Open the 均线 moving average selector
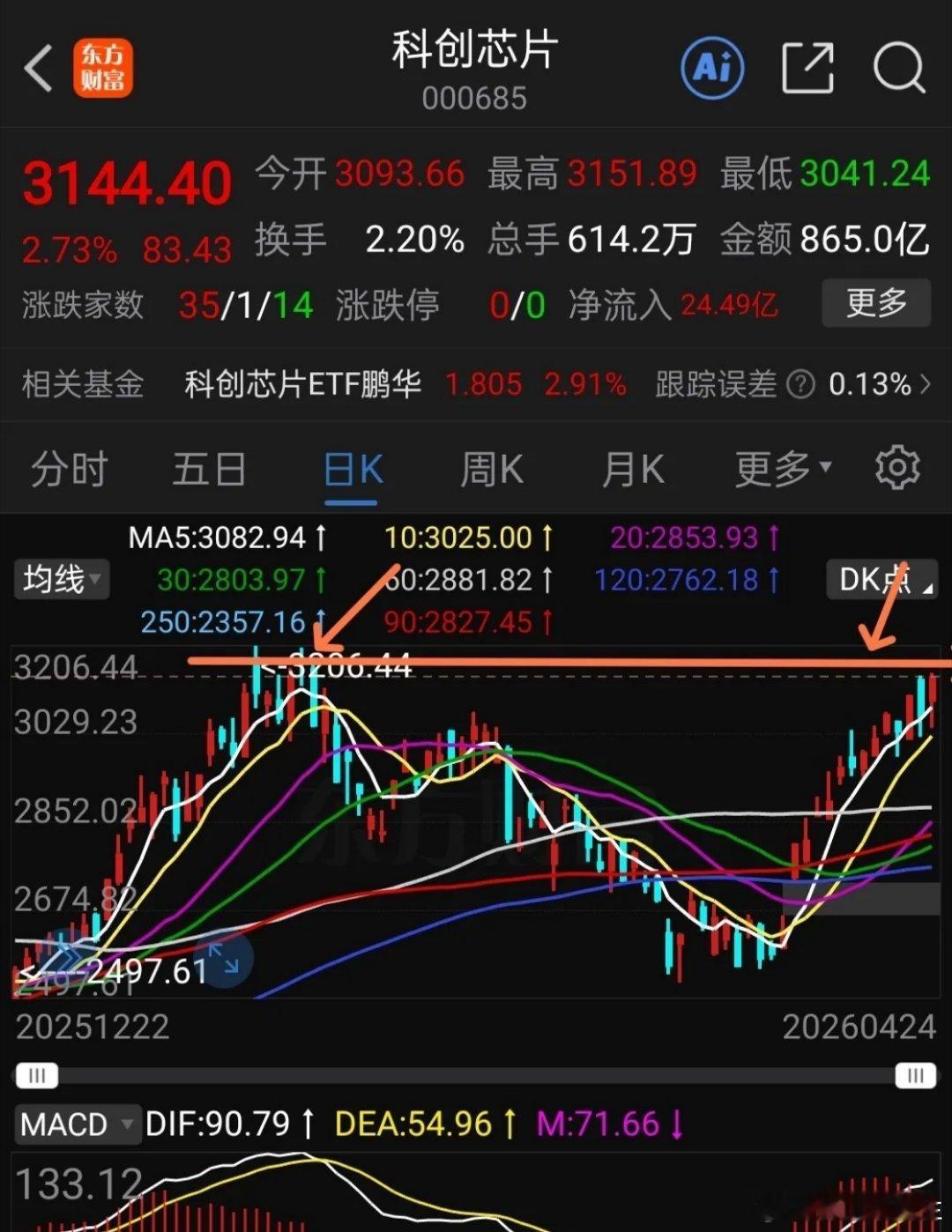Screen dimensions: 952x1232 (x=60, y=580)
